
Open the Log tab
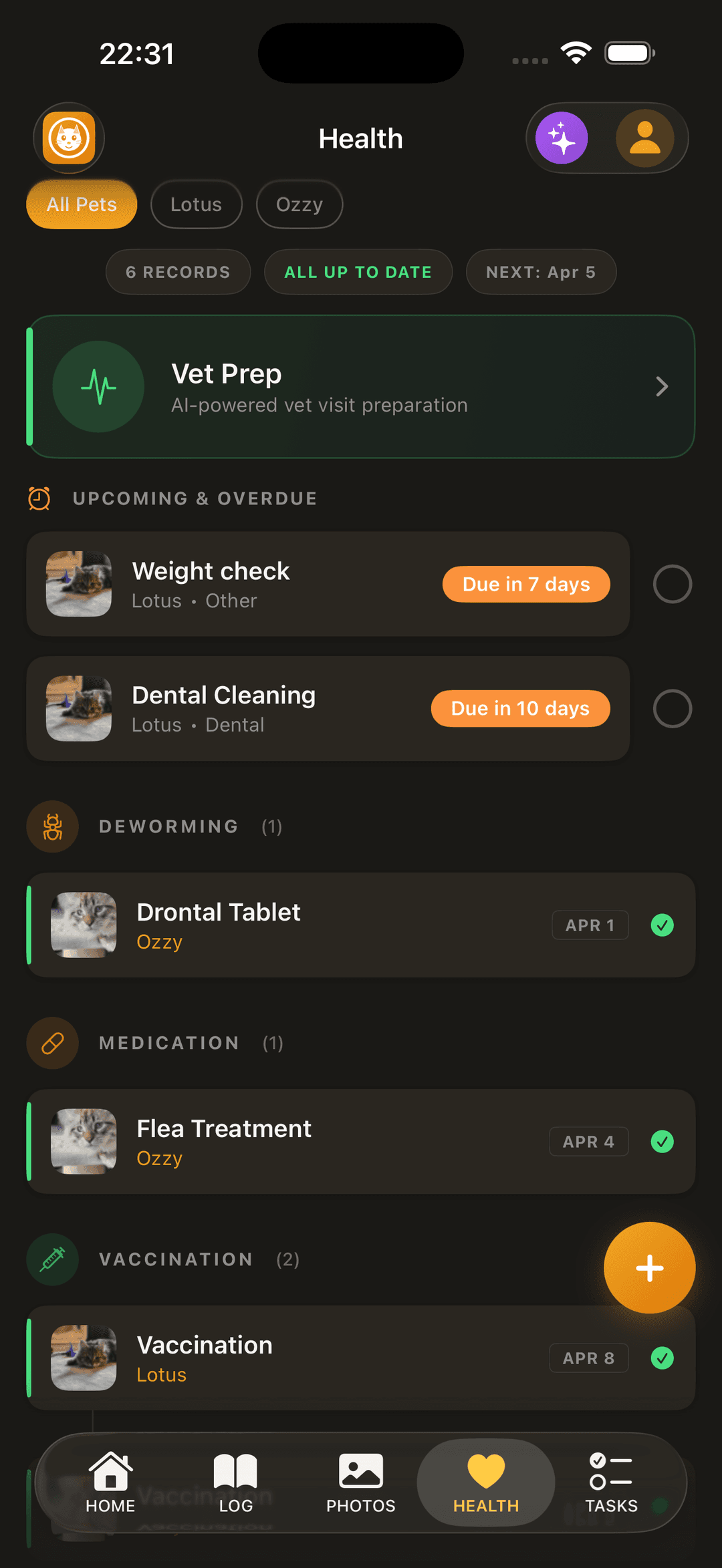(x=235, y=1484)
